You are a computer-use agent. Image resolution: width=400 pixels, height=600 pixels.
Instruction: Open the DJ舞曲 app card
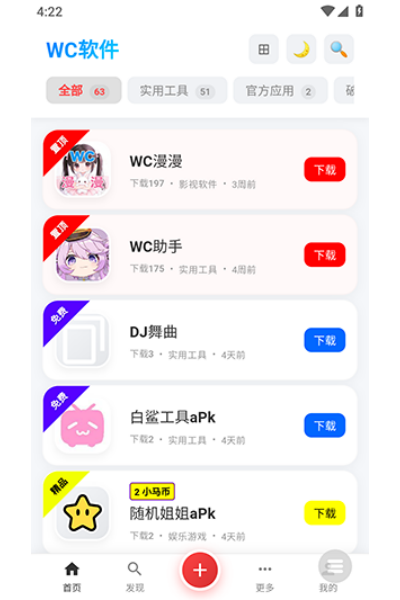click(200, 340)
